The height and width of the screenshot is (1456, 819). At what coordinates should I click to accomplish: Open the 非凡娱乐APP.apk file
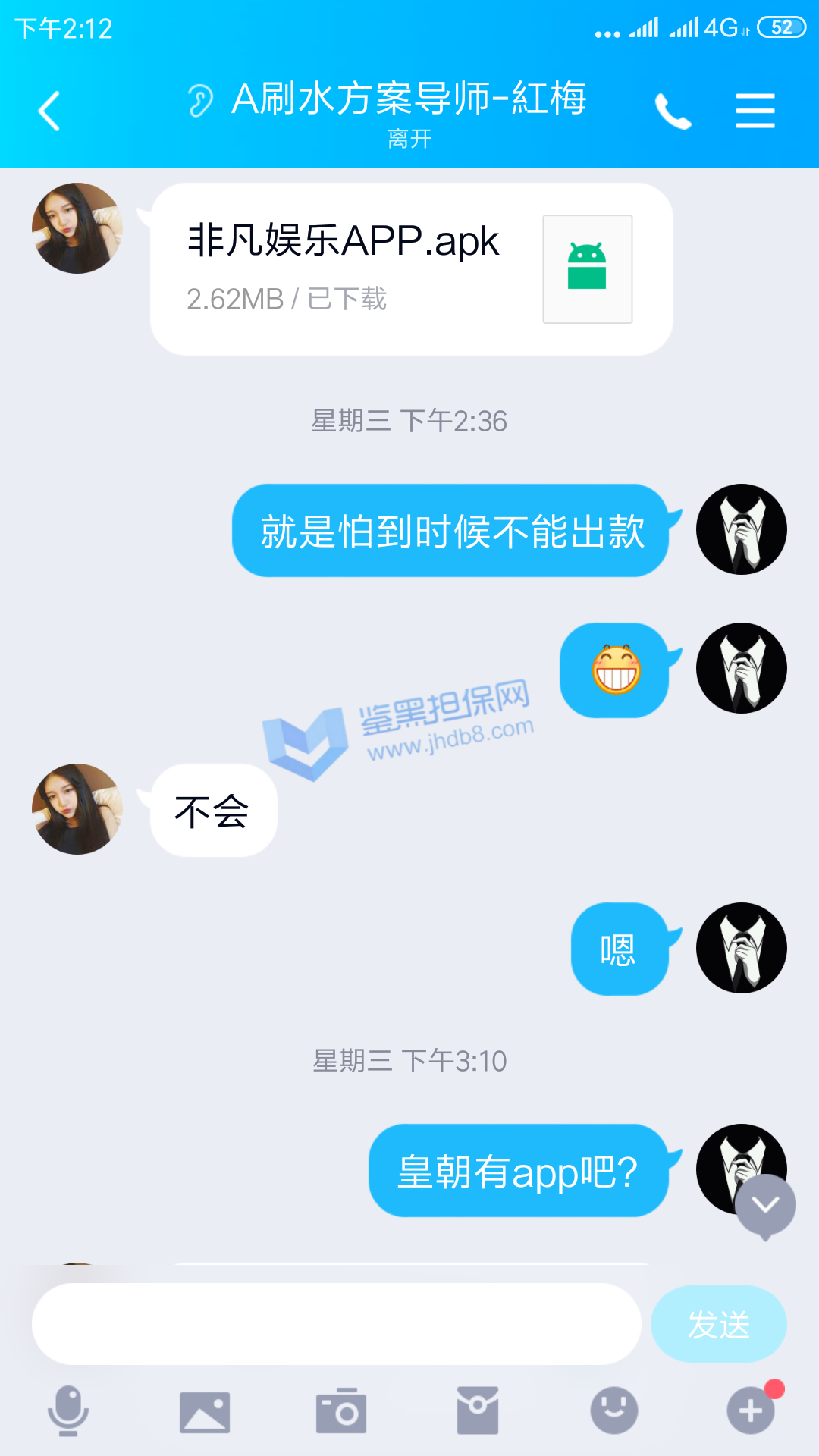click(x=411, y=268)
